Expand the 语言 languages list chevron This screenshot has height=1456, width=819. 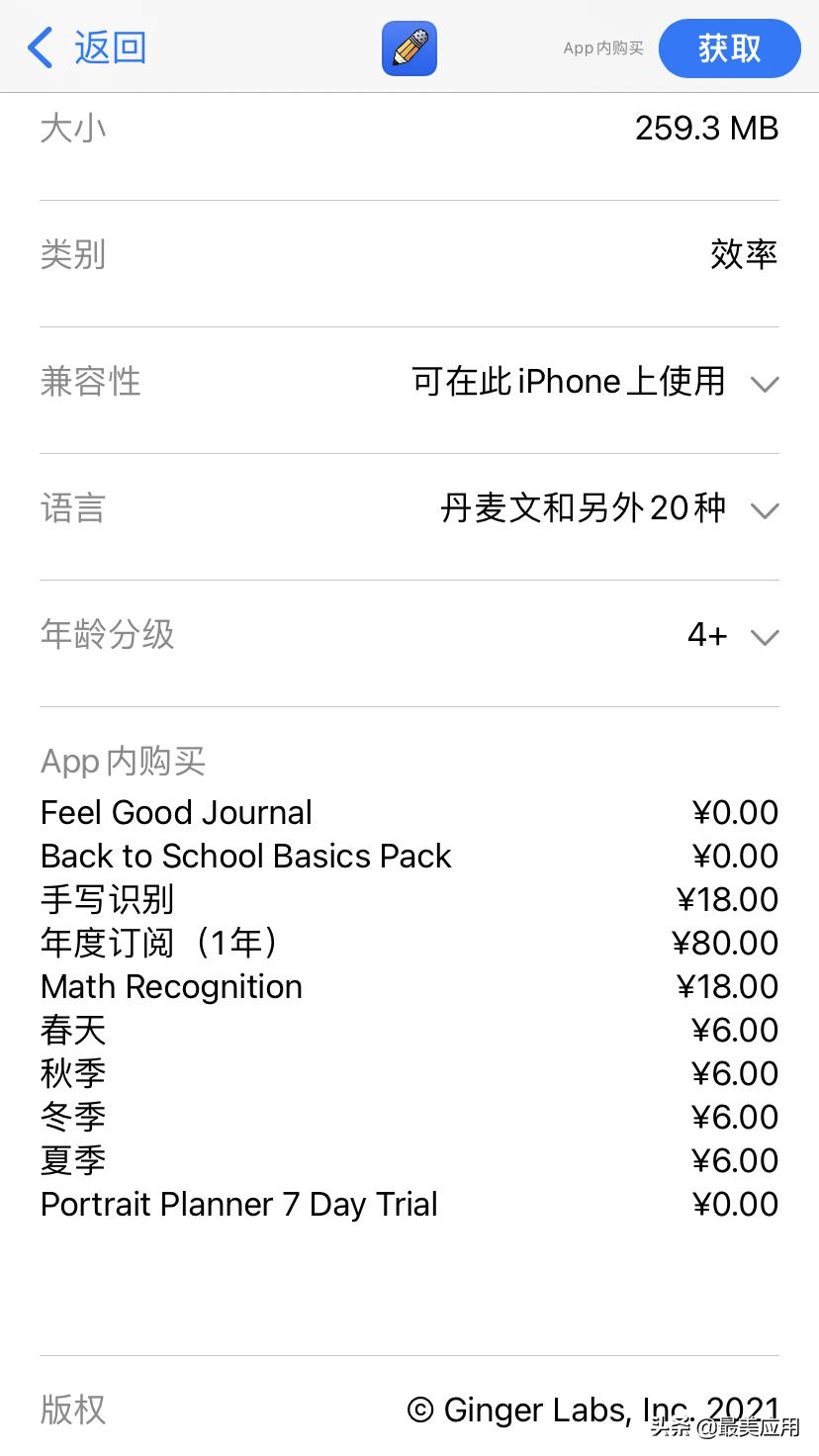(767, 510)
